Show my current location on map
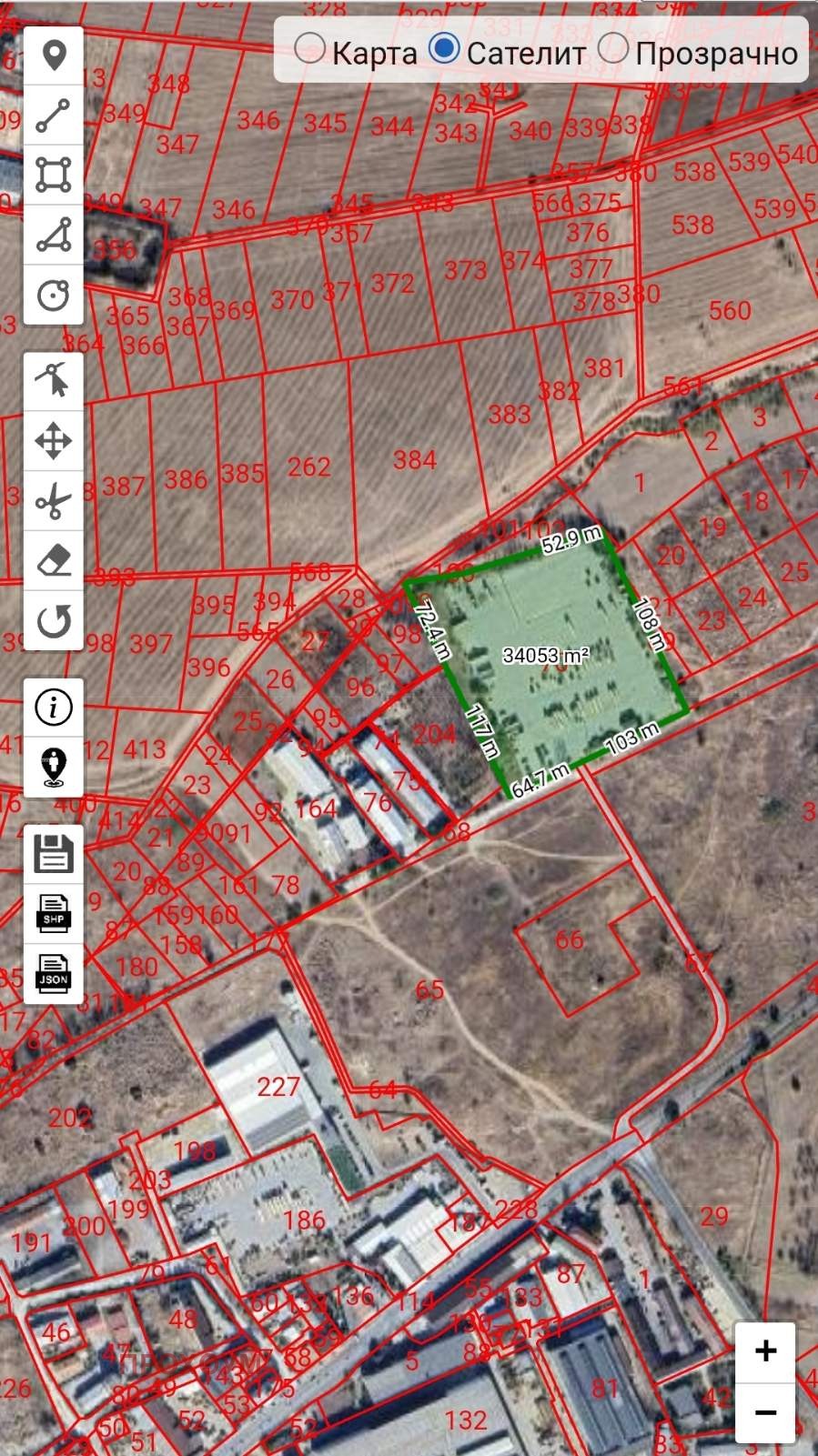Image resolution: width=818 pixels, height=1456 pixels. (54, 767)
